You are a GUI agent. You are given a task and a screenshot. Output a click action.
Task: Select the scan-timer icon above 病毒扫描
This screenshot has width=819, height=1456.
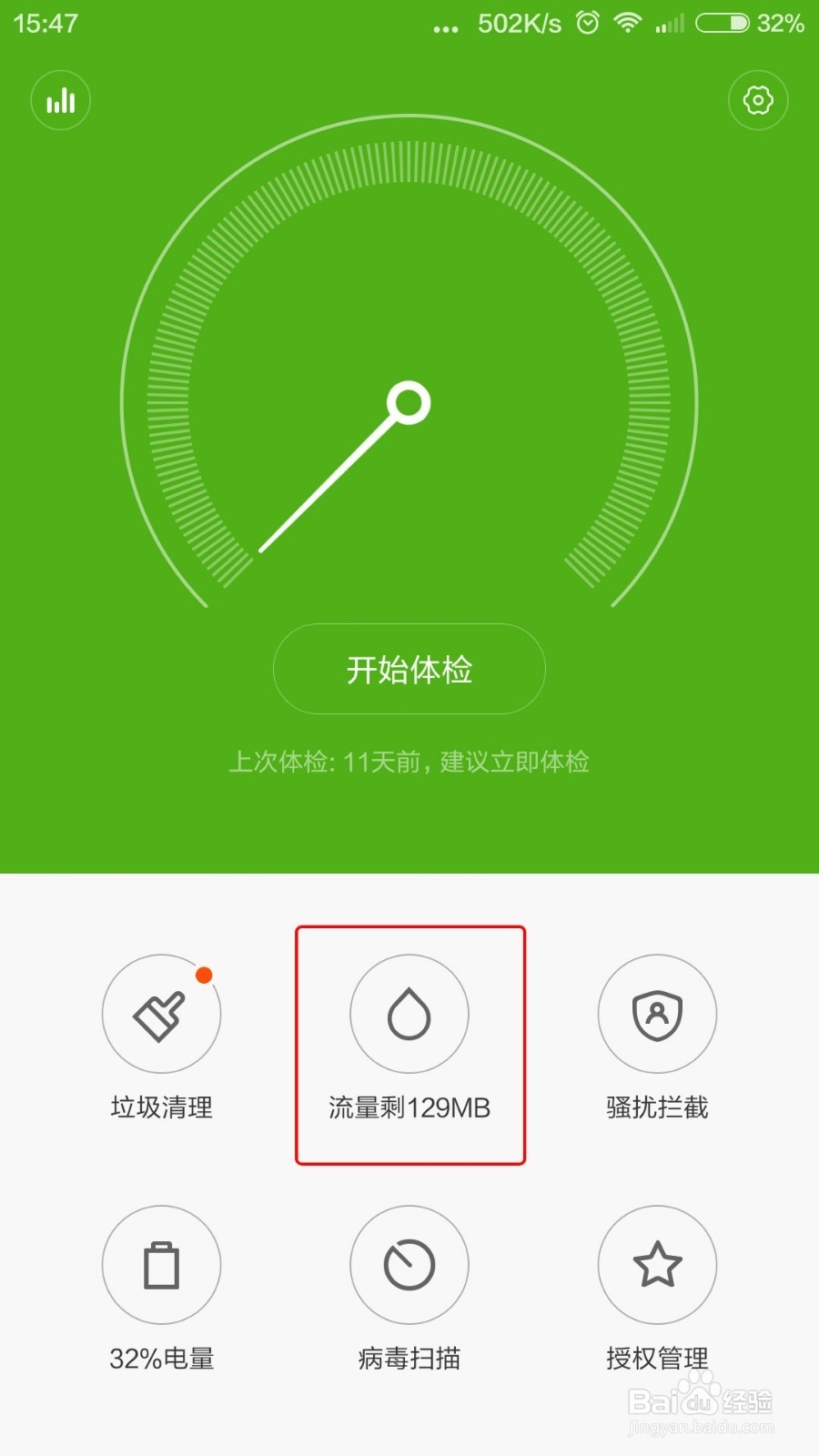[x=409, y=1265]
